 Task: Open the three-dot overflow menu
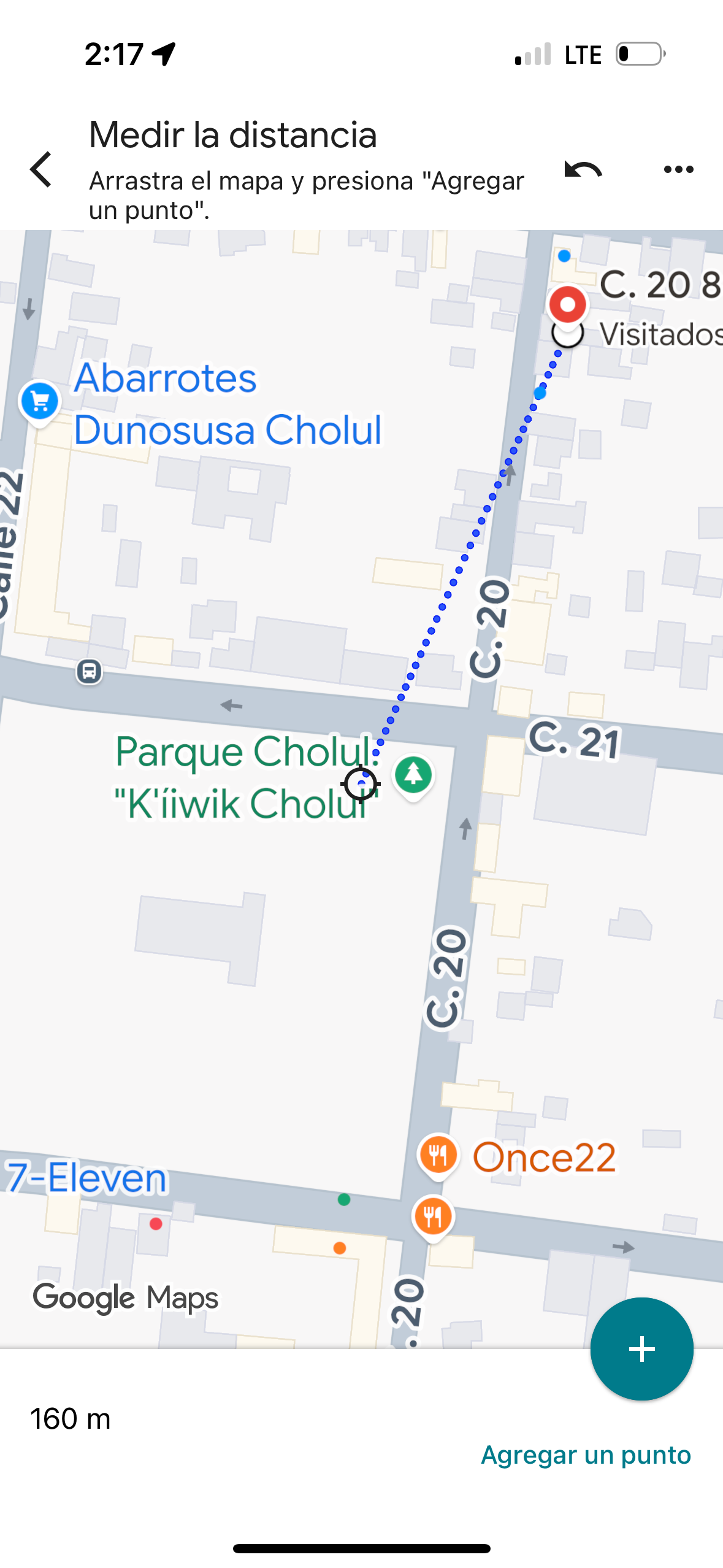point(678,169)
